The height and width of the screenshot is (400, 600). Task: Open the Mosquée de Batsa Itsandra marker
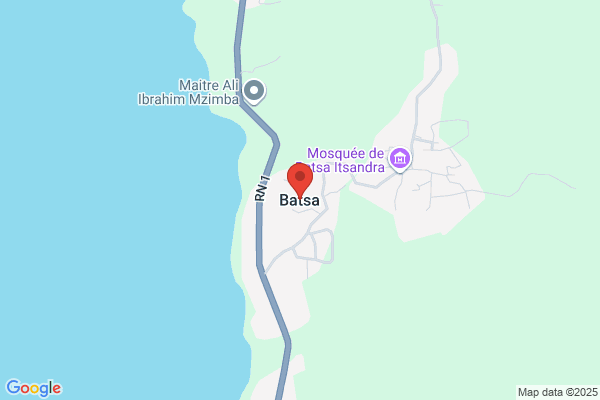[x=400, y=158]
